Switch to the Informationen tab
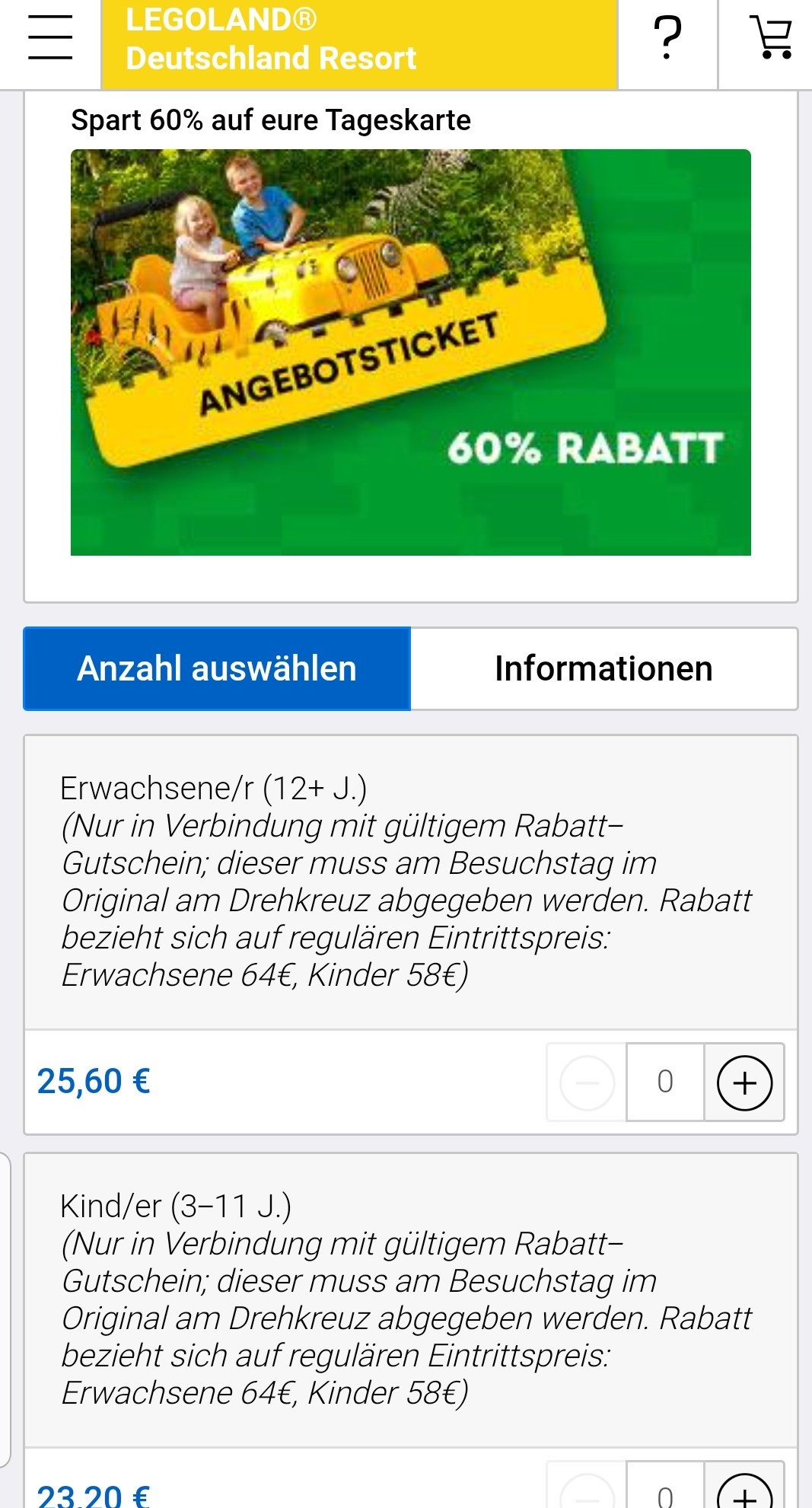812x1508 pixels. [x=603, y=668]
